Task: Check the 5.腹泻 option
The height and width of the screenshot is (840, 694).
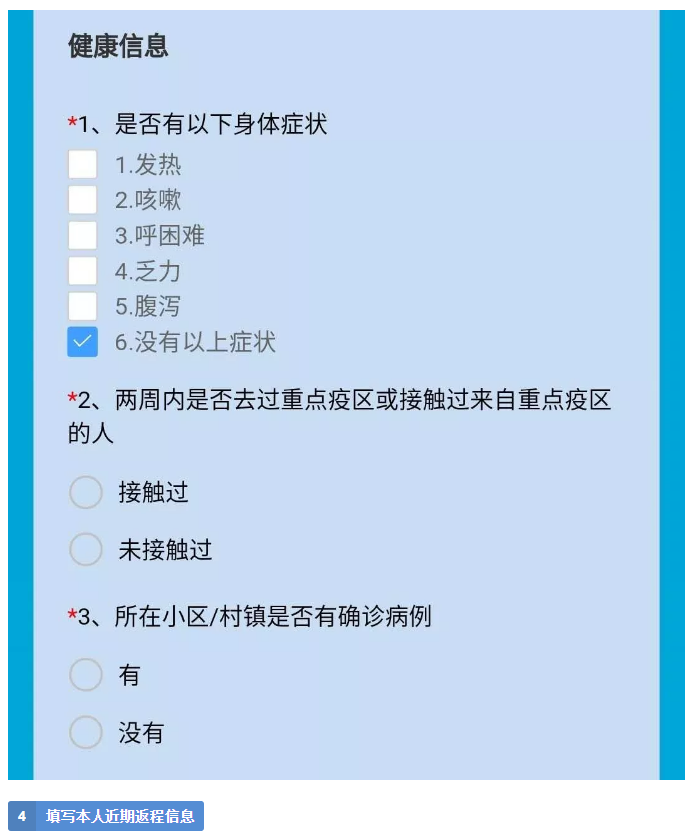Action: tap(83, 306)
